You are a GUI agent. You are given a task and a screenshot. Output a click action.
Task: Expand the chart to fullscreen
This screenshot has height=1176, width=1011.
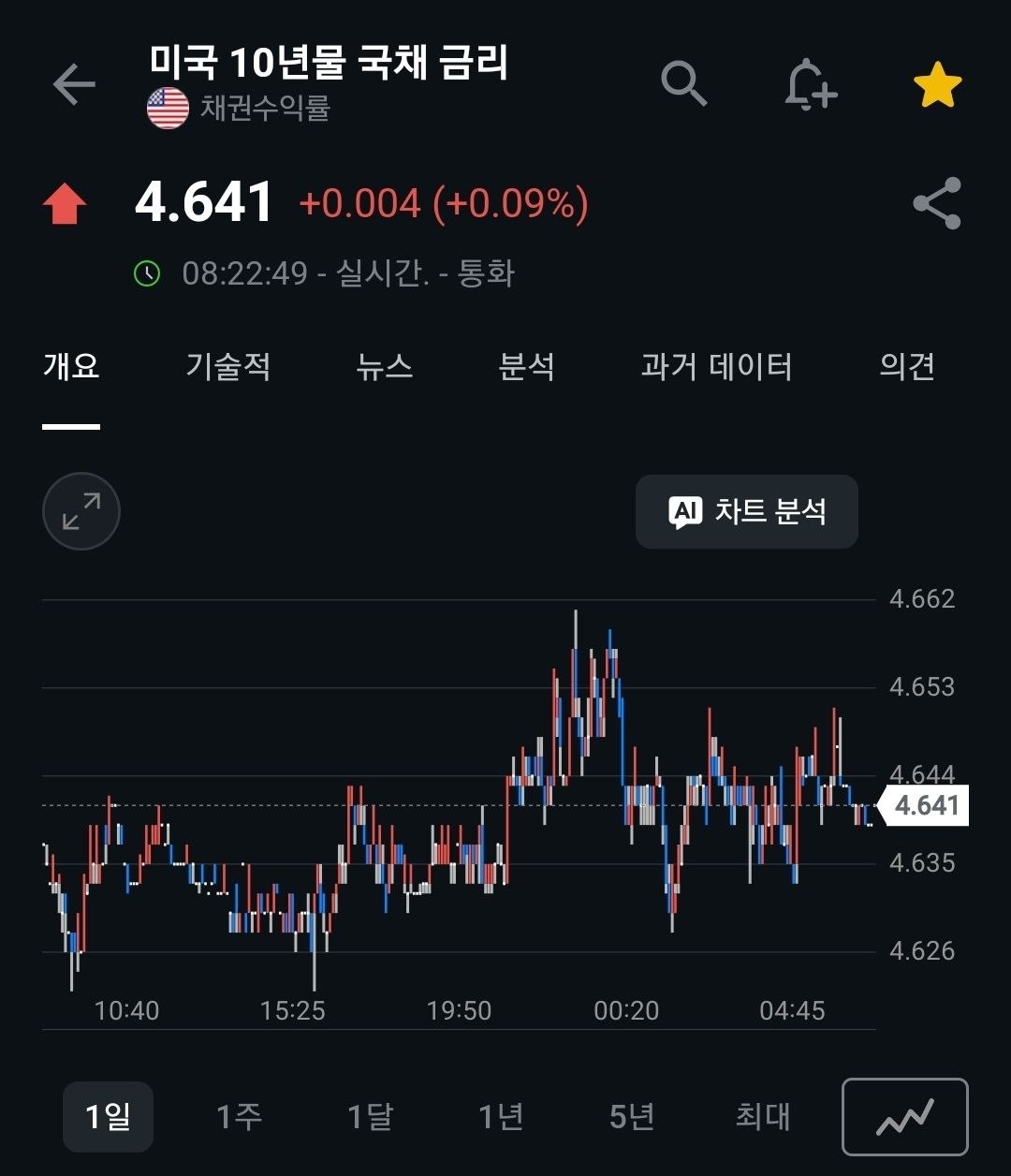pyautogui.click(x=81, y=511)
